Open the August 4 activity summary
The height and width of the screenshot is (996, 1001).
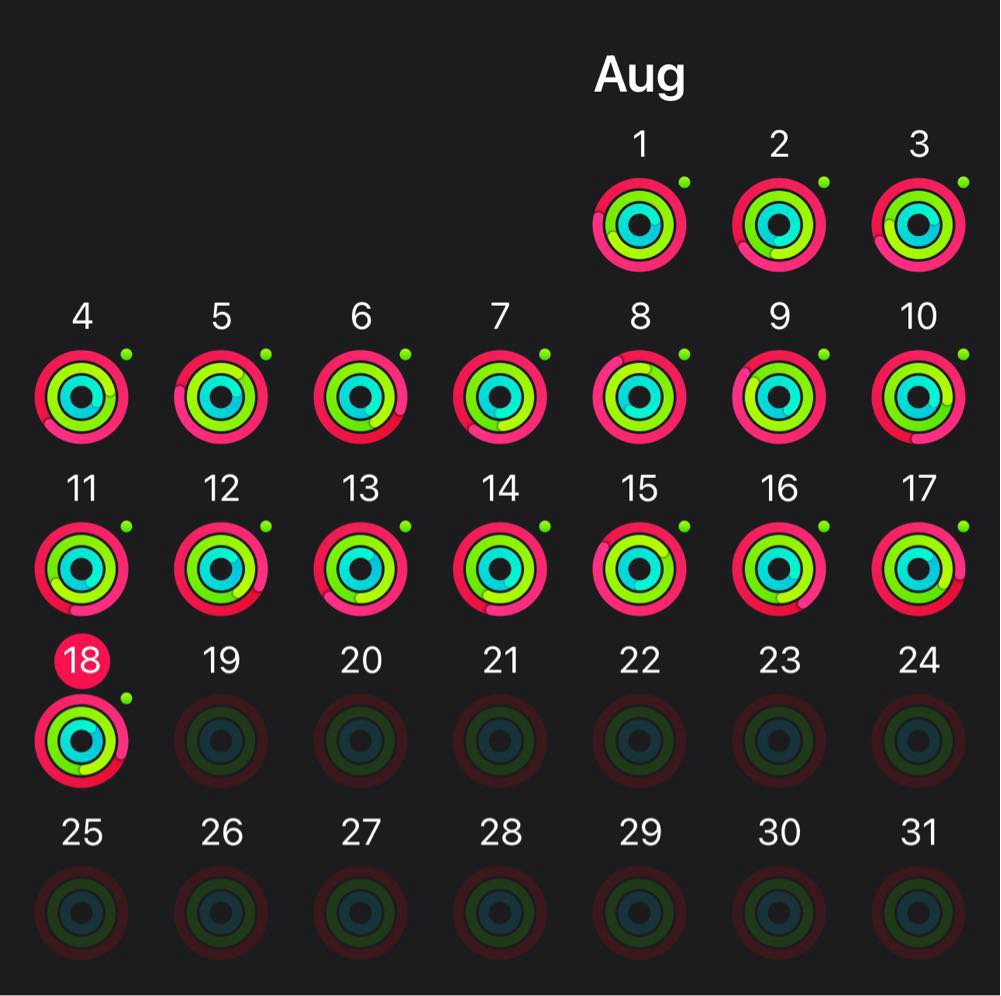(82, 397)
